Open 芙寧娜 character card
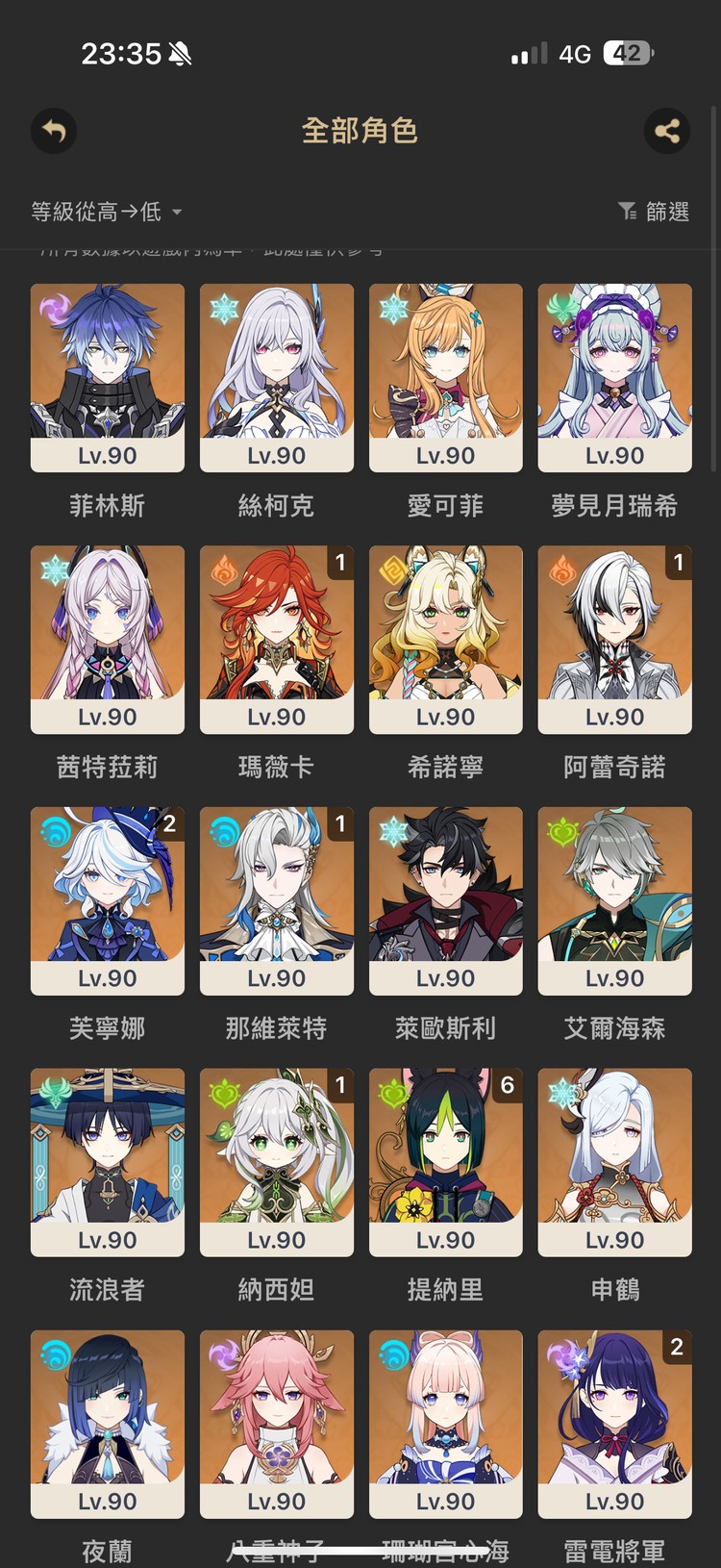This screenshot has width=721, height=1568. click(108, 900)
